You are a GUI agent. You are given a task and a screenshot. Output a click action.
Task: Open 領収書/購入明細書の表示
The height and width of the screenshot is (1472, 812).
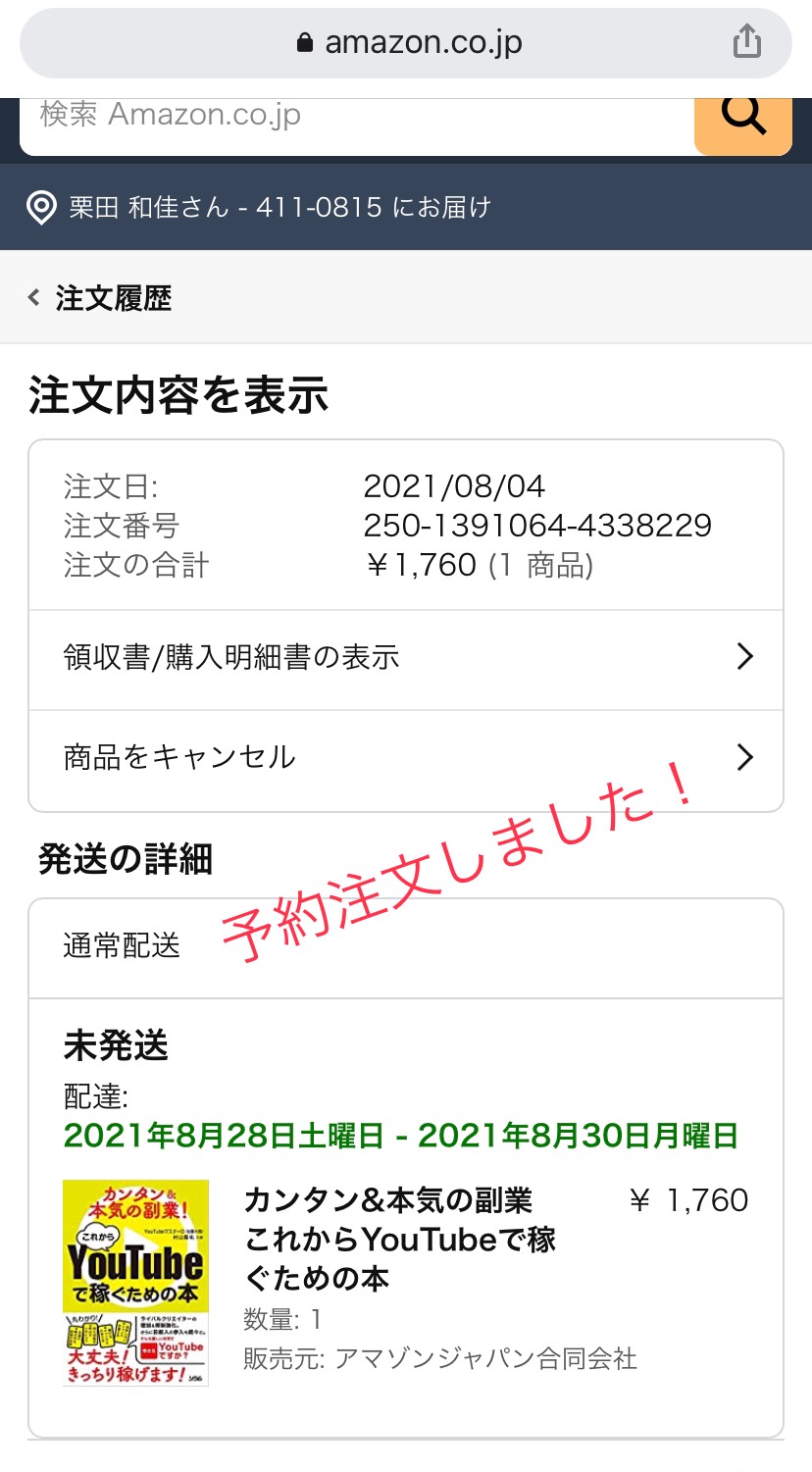coord(406,660)
